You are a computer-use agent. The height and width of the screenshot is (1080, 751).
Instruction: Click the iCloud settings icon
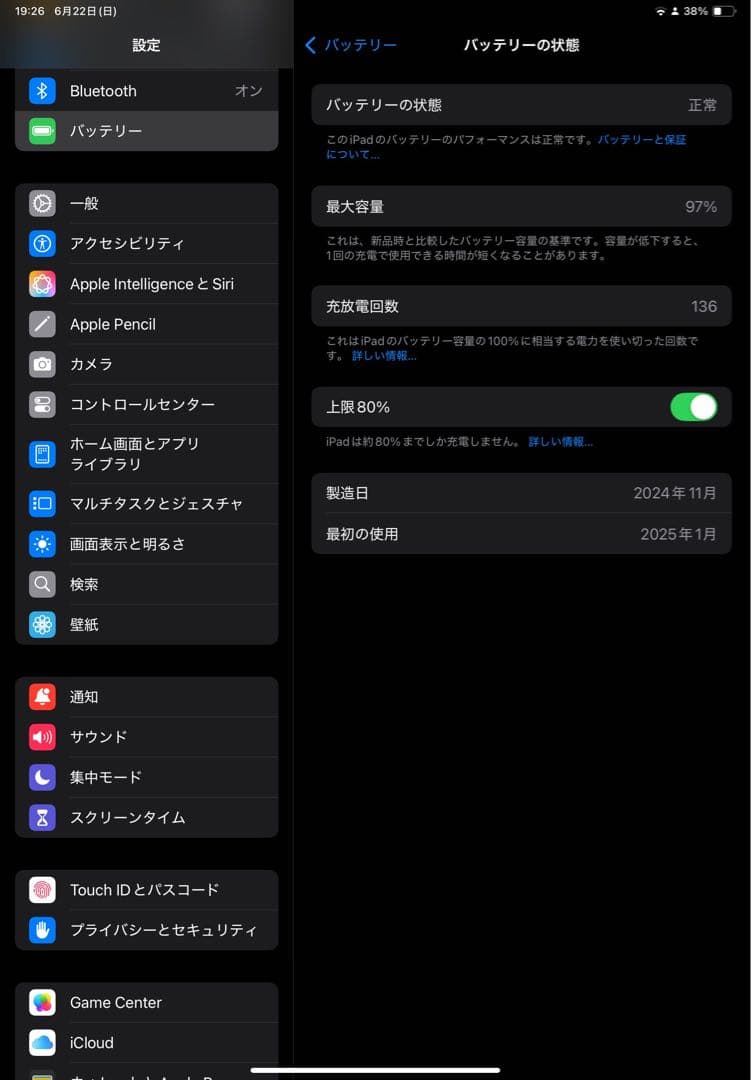pos(42,1042)
